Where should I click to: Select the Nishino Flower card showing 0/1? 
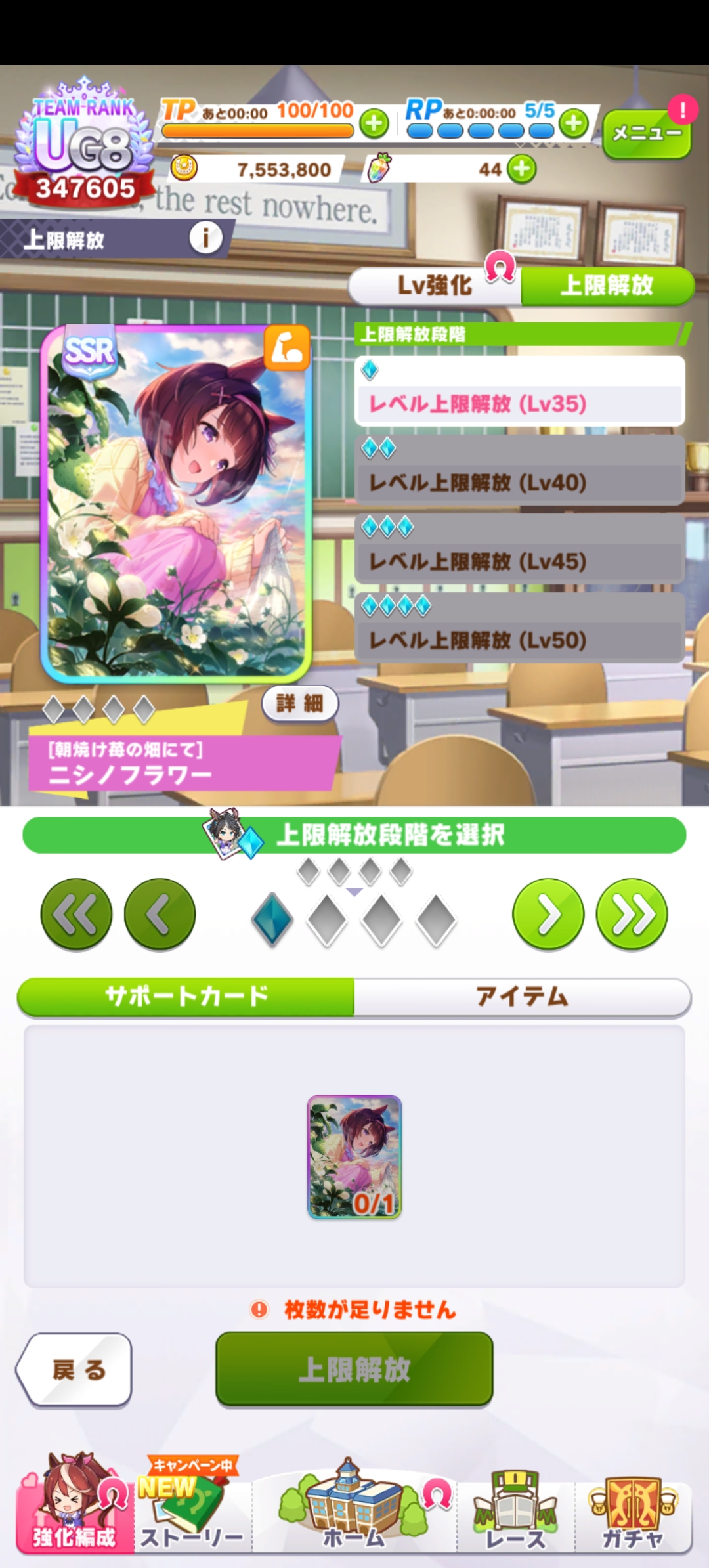354,1157
